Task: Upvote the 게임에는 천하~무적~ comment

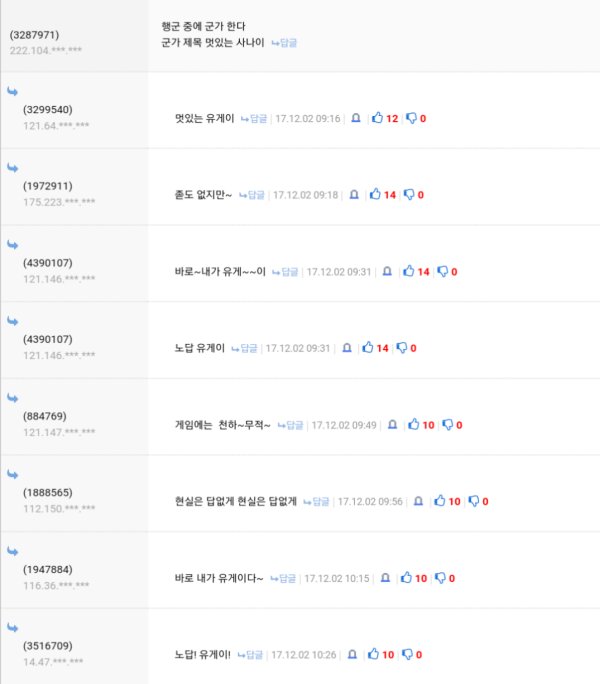Action: 413,425
